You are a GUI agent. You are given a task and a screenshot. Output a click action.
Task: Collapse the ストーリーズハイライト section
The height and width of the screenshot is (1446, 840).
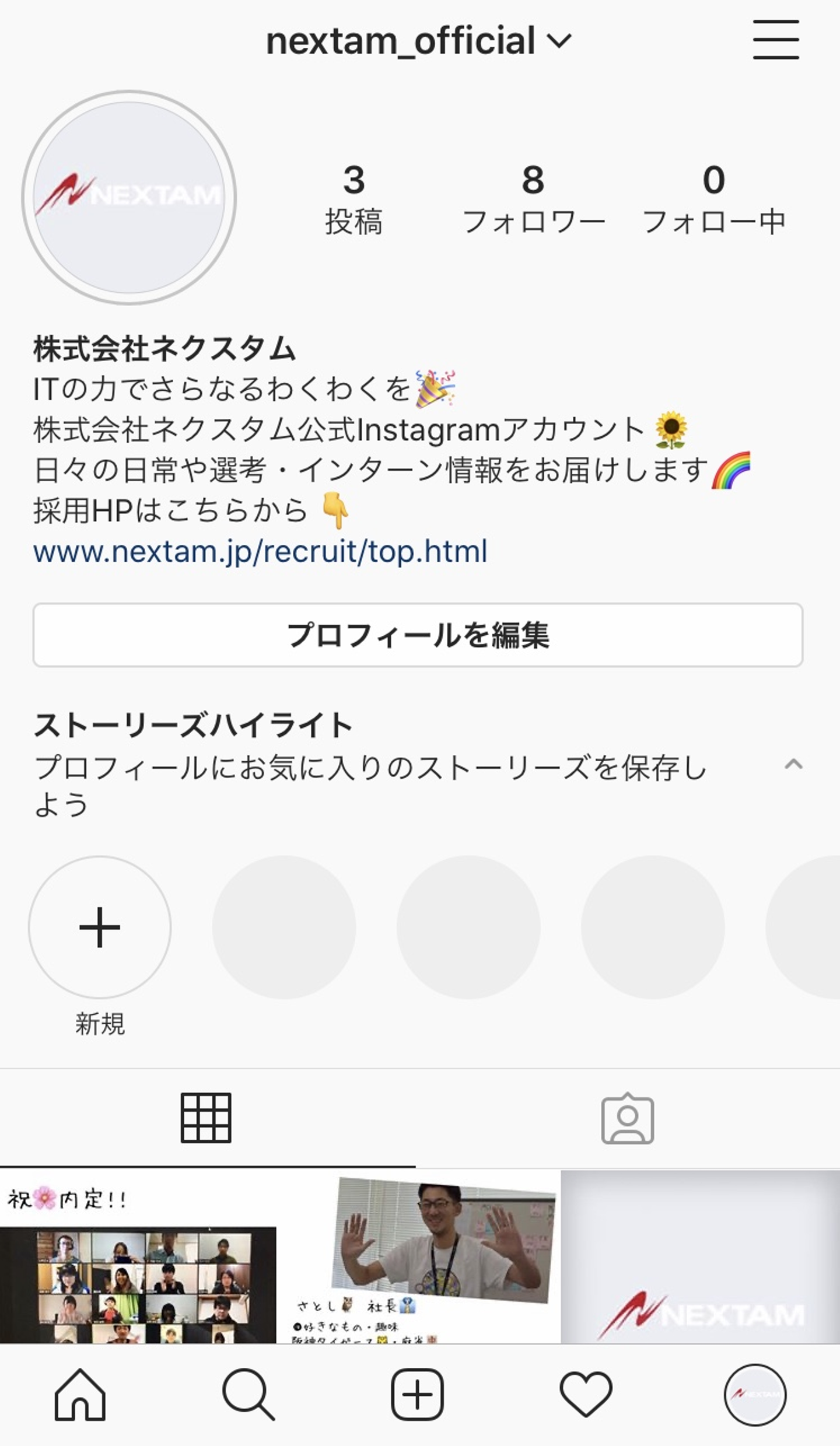point(793,764)
